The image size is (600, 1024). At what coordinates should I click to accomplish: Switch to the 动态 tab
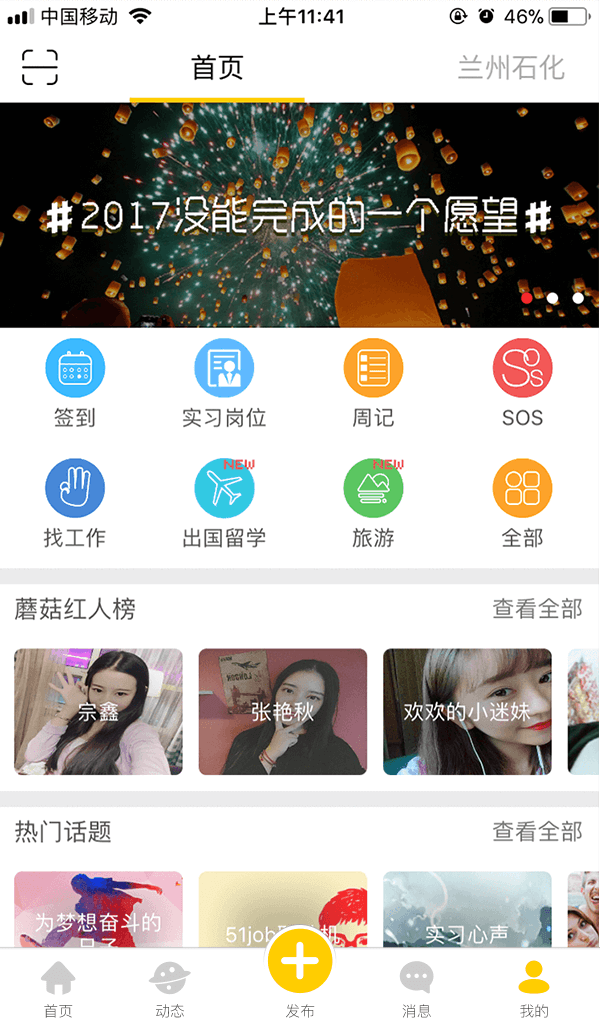170,988
